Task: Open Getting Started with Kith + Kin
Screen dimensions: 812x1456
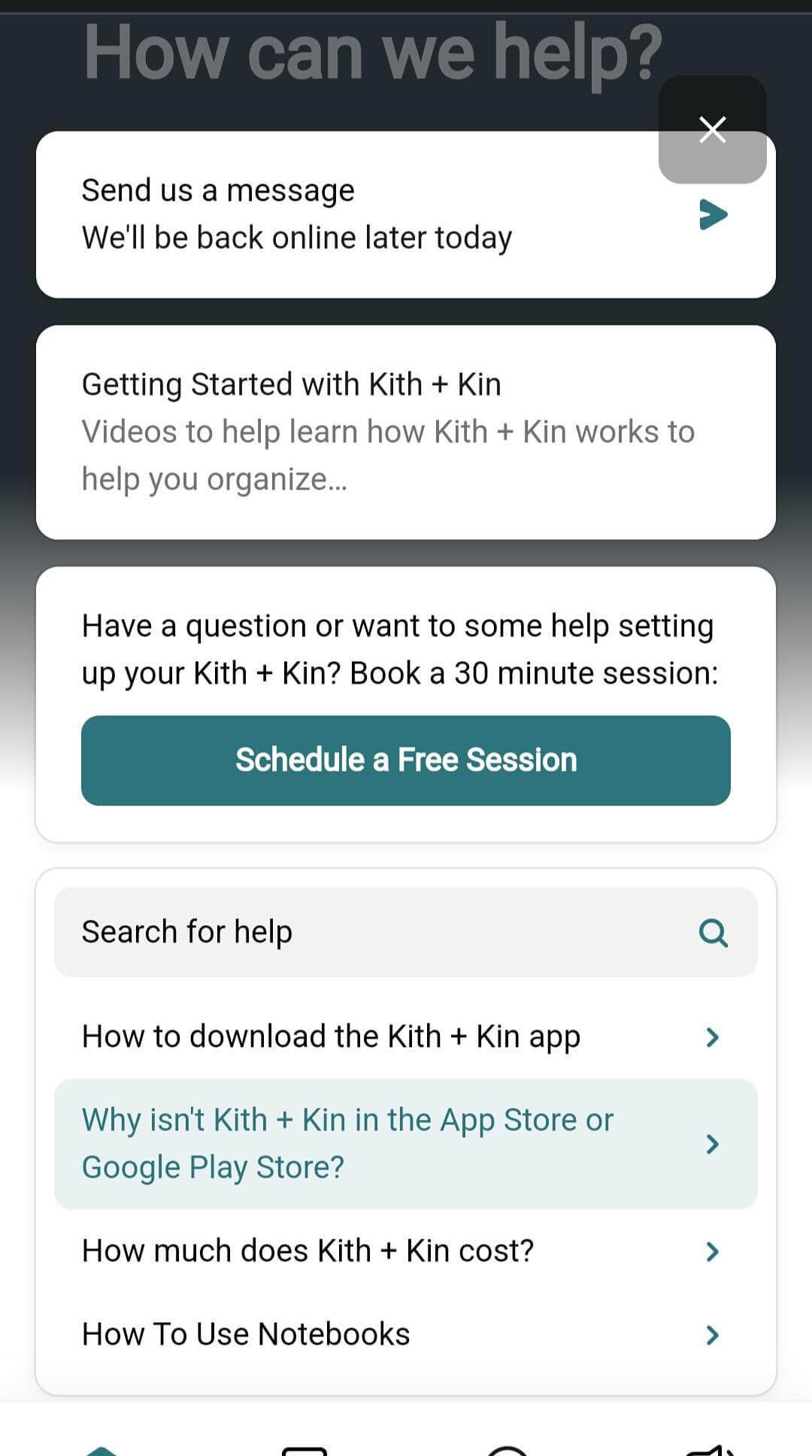Action: [x=406, y=432]
